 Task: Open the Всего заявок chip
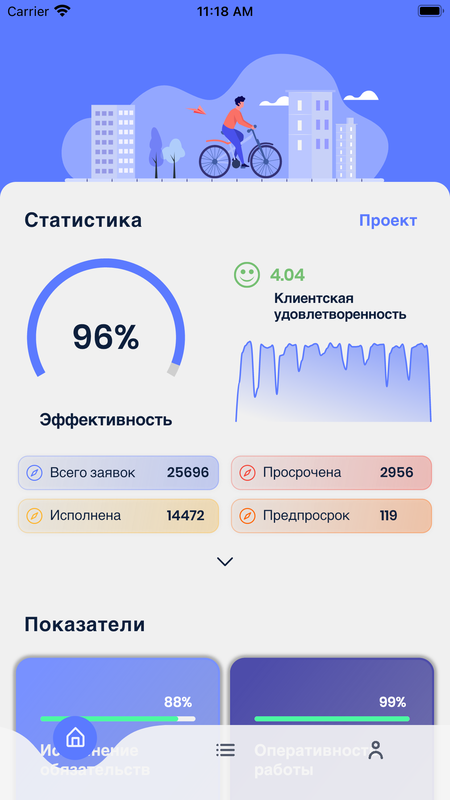pyautogui.click(x=118, y=472)
